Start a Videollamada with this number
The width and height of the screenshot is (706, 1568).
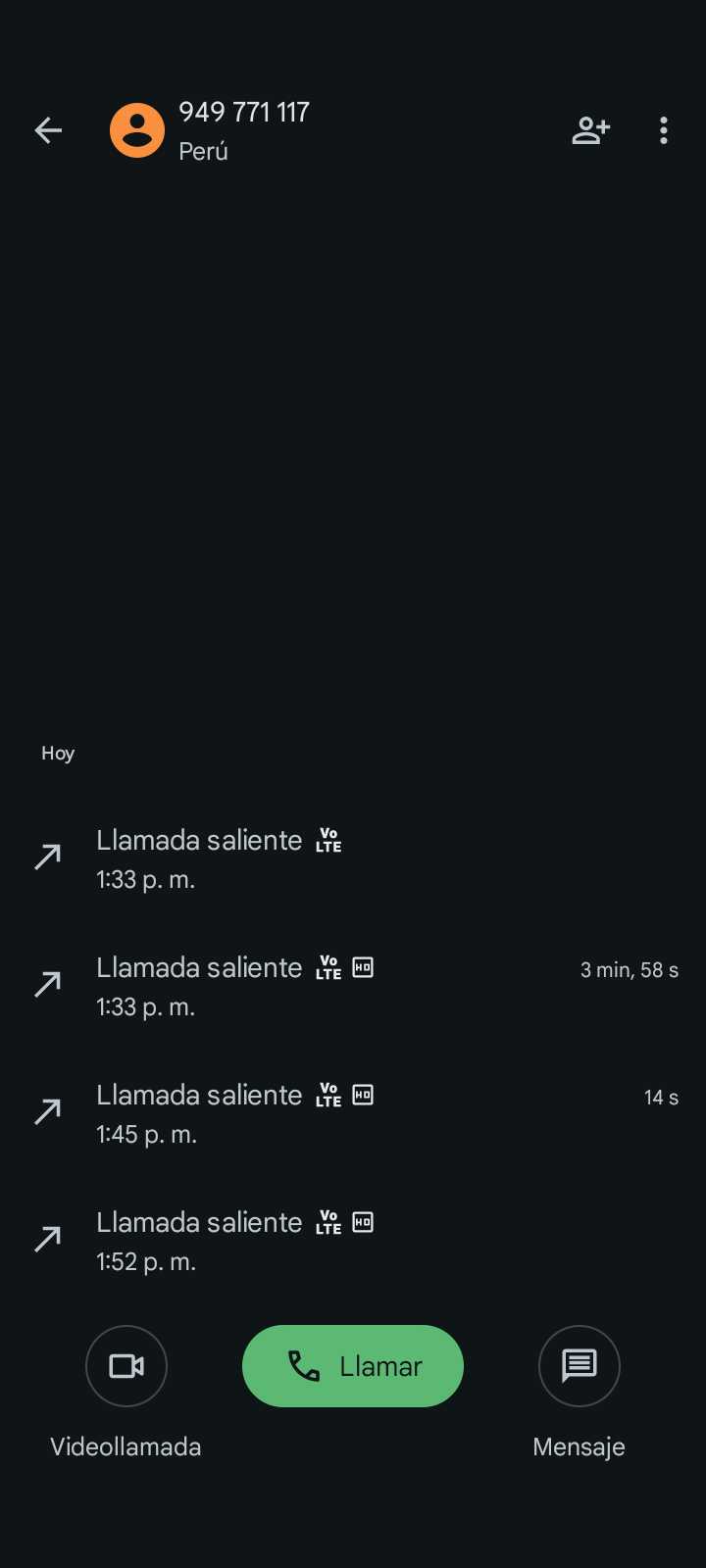click(126, 1366)
